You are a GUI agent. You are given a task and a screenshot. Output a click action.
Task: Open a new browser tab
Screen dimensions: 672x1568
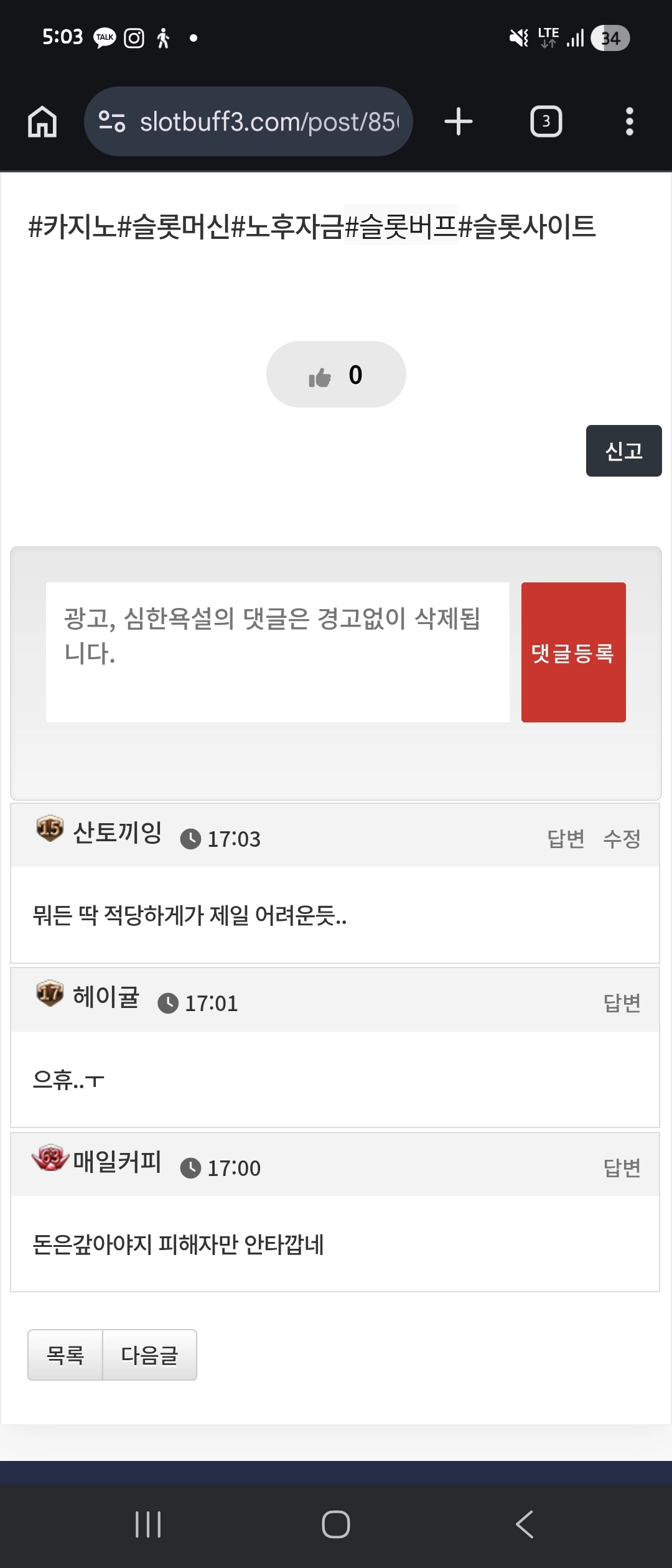(459, 121)
